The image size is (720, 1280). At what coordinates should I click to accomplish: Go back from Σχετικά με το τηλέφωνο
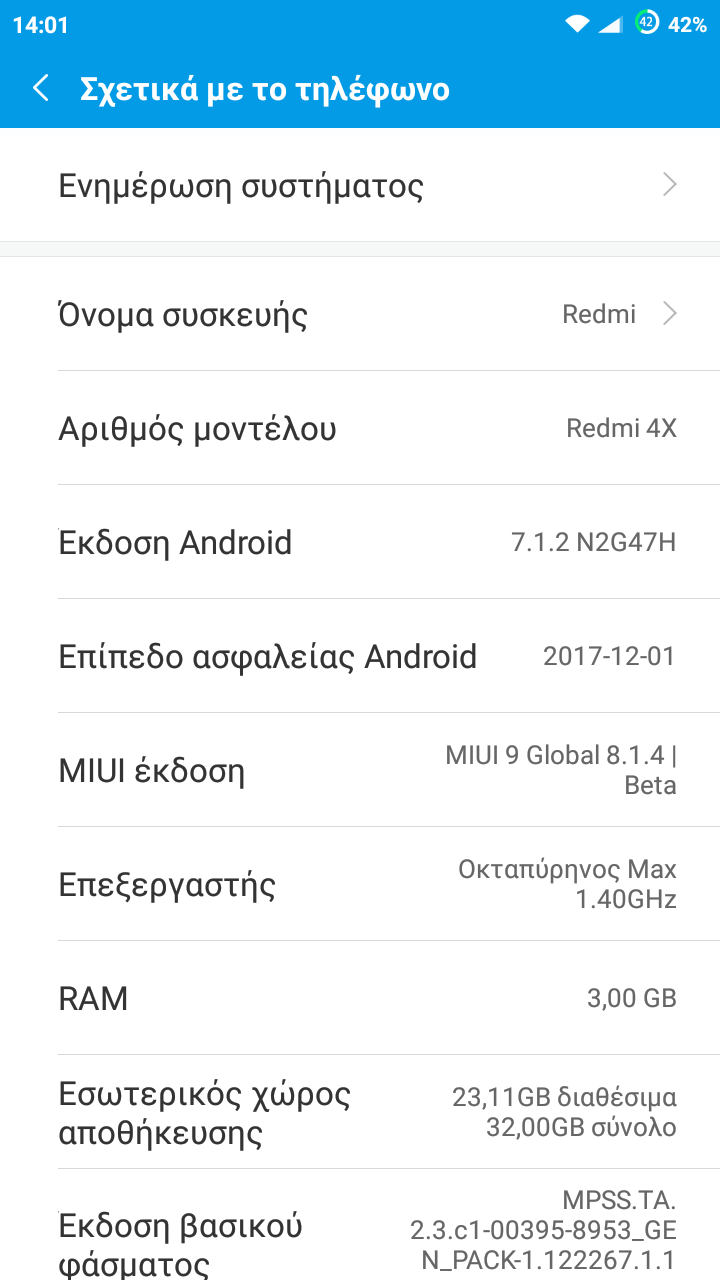click(41, 88)
